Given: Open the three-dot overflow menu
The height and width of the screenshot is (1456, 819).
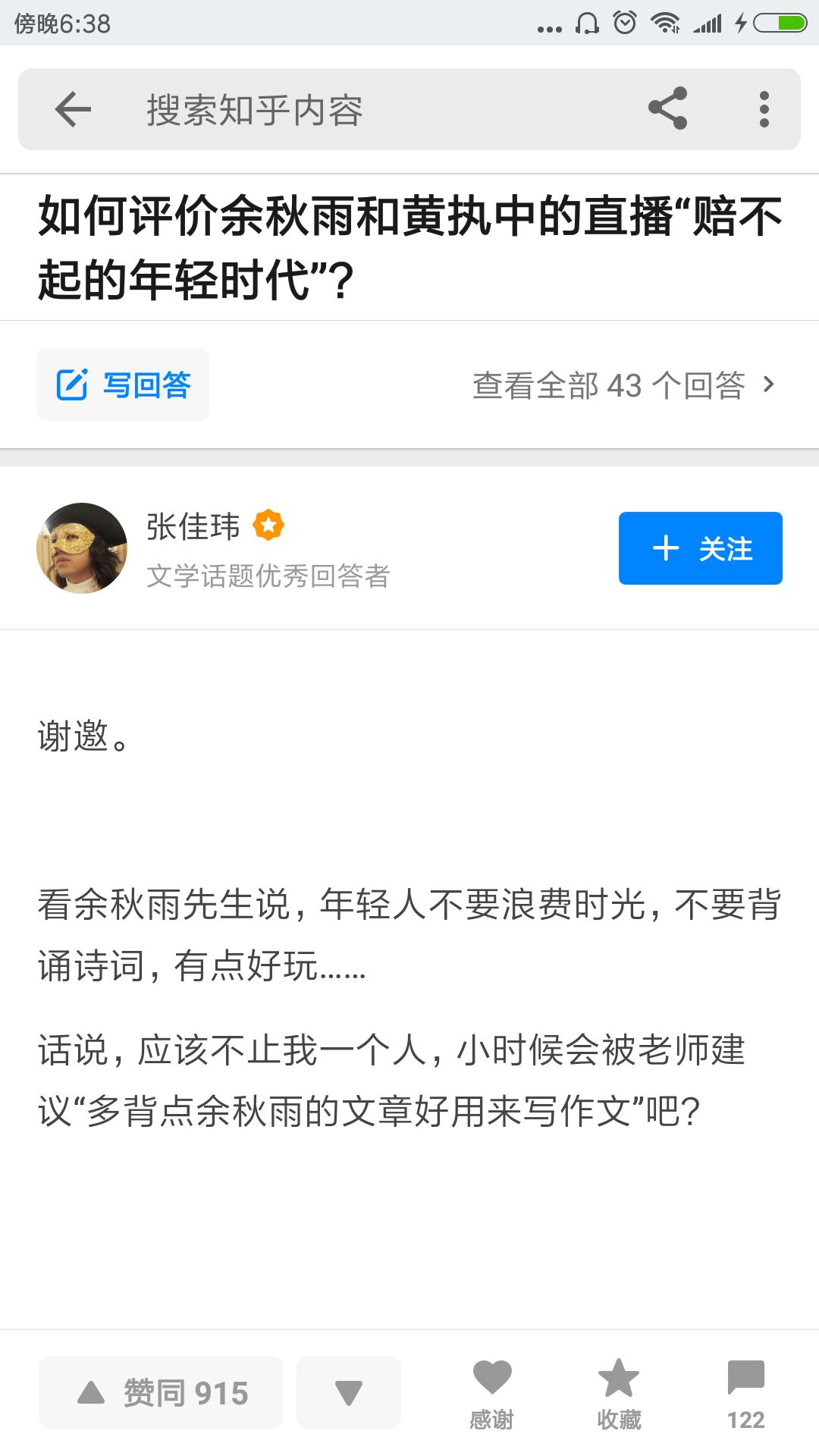Looking at the screenshot, I should coord(764,109).
